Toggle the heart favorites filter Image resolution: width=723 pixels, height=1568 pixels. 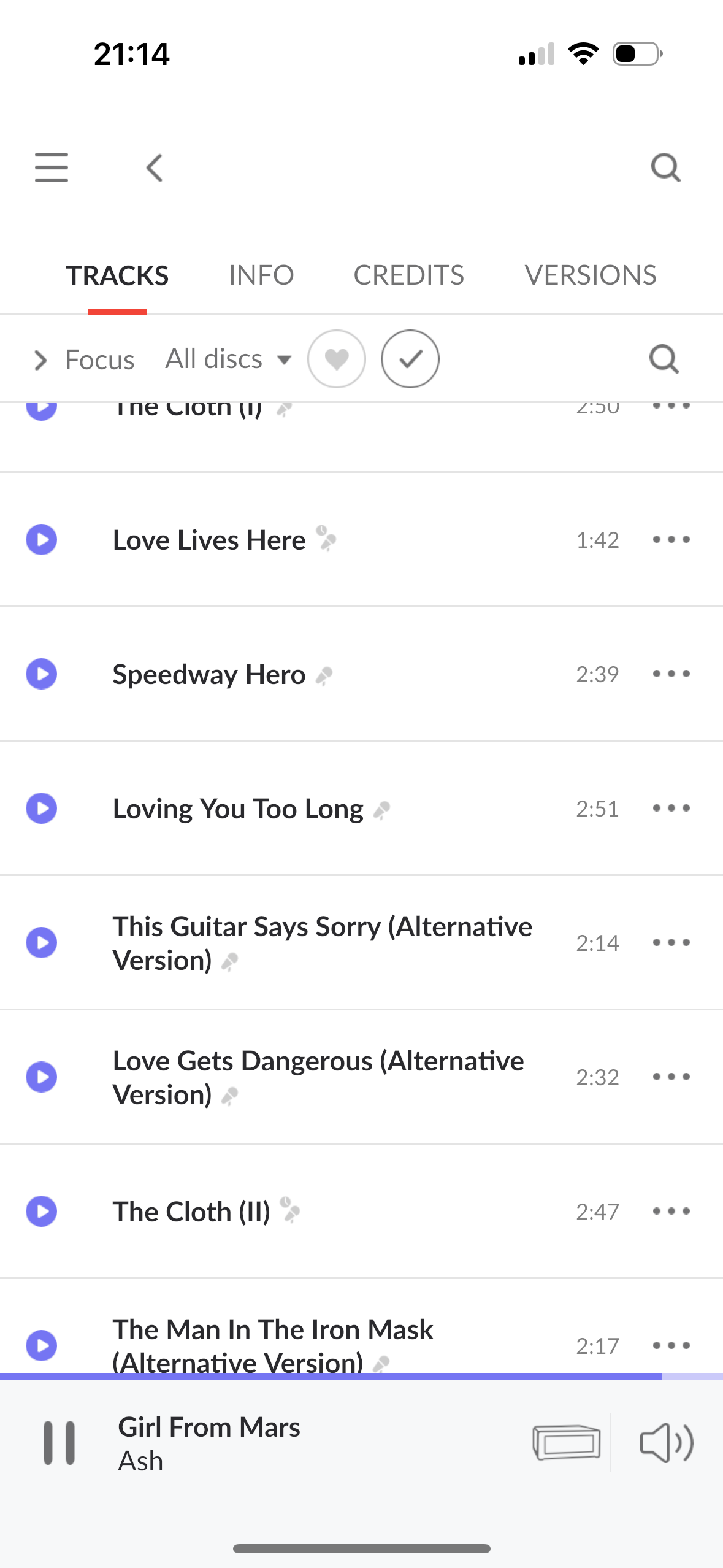(337, 359)
